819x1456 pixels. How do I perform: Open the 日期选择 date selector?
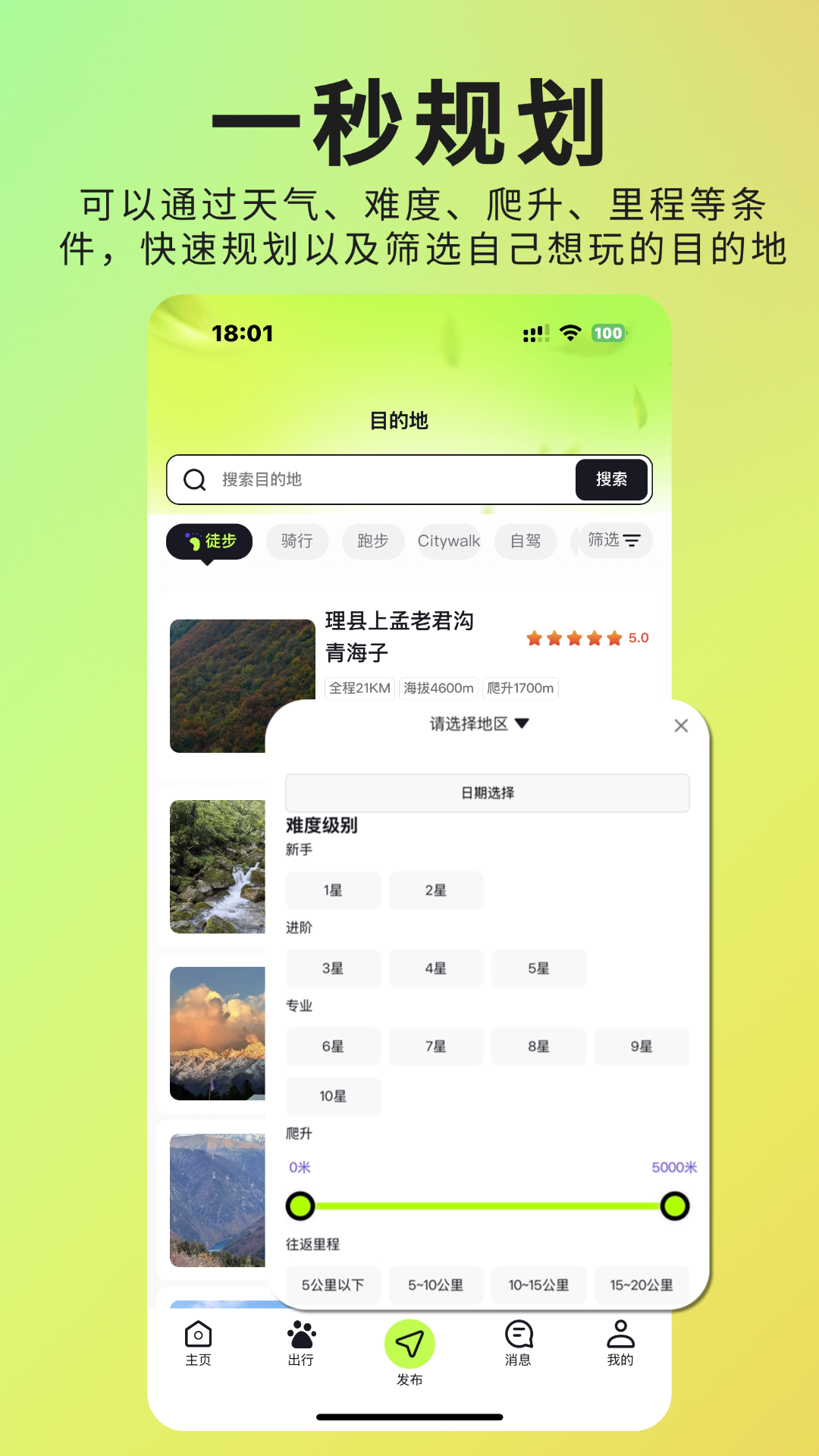(x=487, y=793)
